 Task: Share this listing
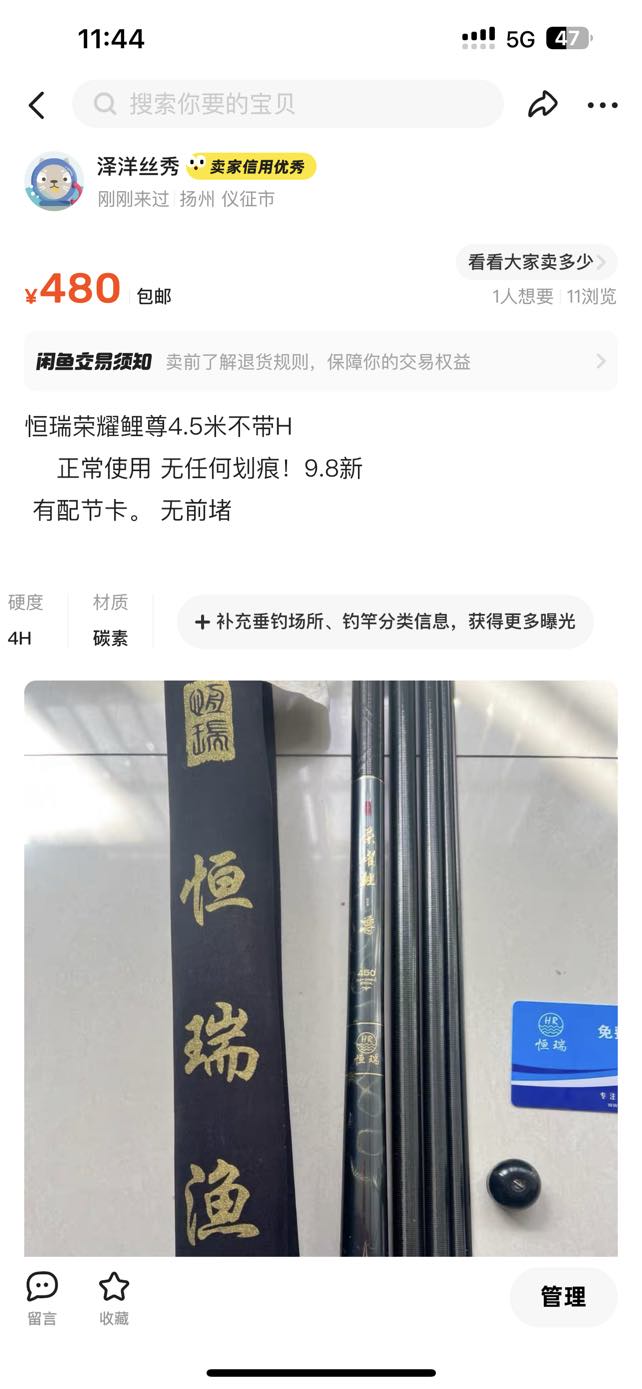point(543,104)
